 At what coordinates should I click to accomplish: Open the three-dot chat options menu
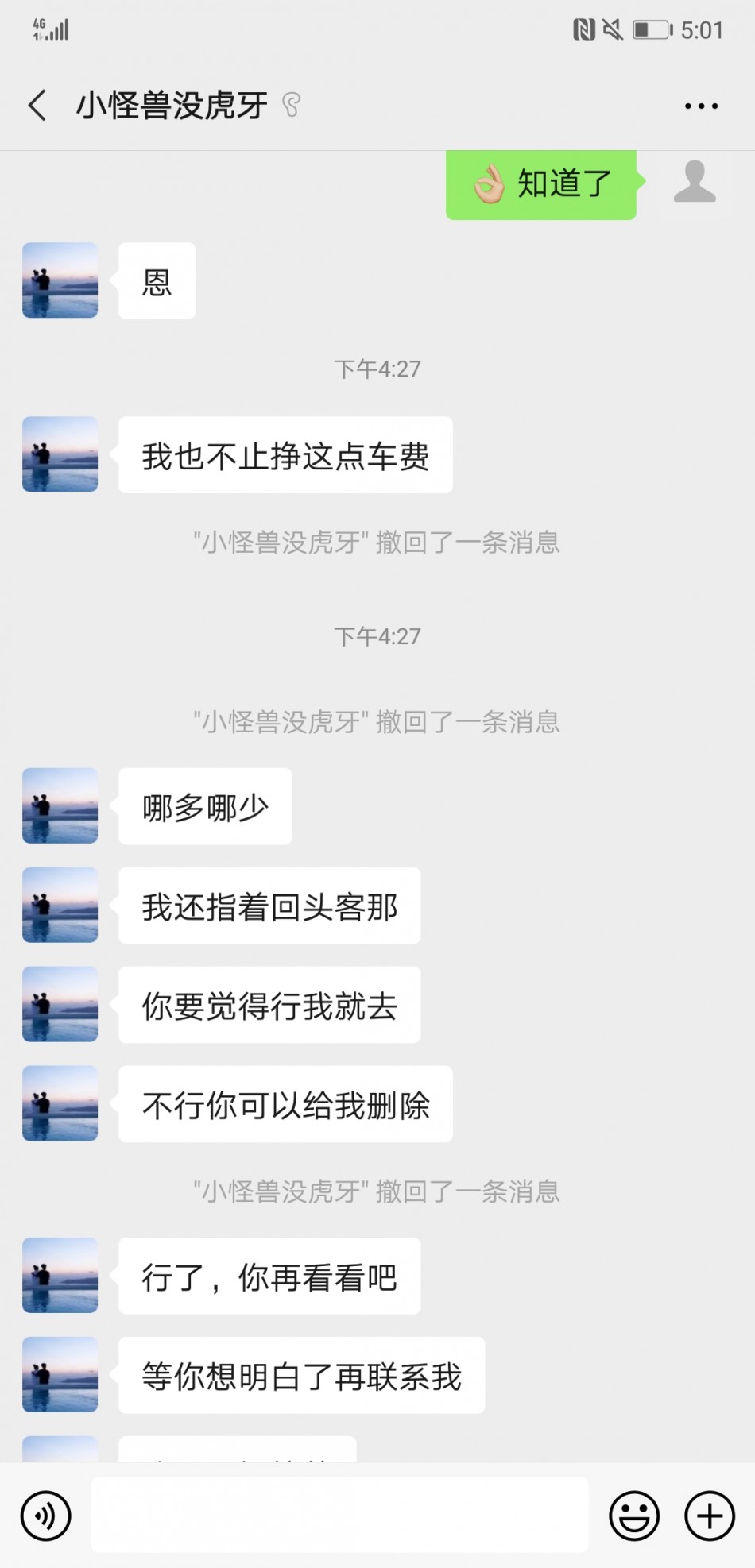[701, 106]
